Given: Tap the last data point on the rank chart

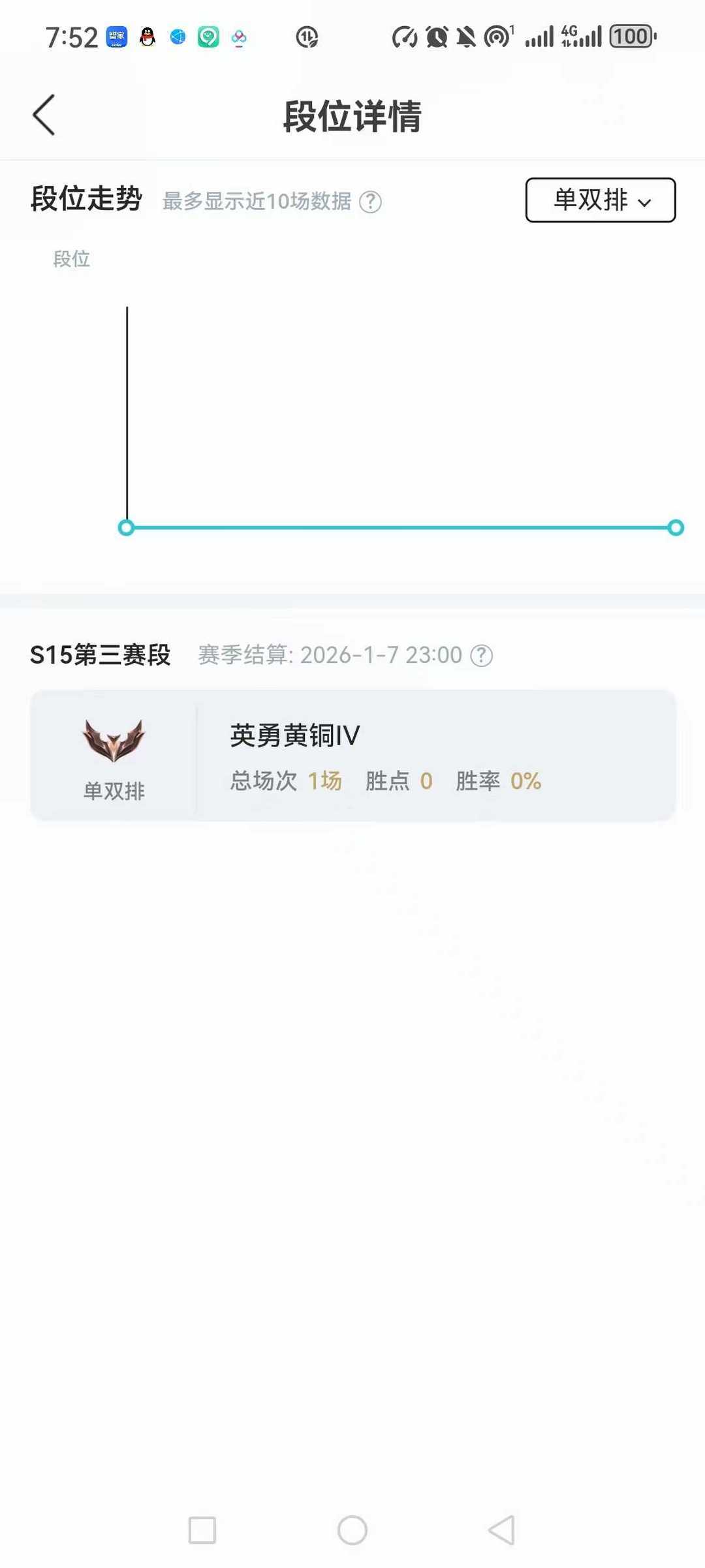Looking at the screenshot, I should [x=676, y=527].
